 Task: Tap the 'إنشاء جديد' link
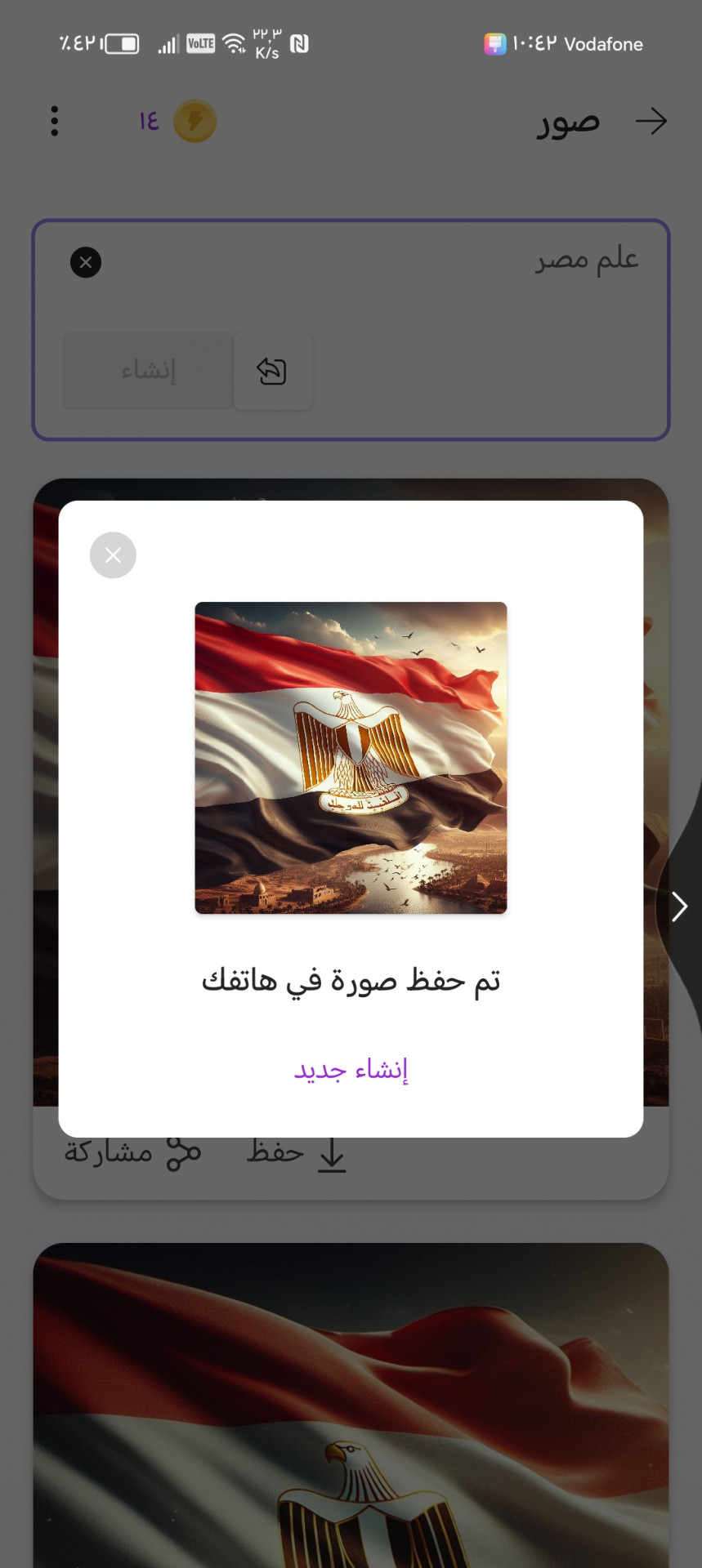(351, 1069)
